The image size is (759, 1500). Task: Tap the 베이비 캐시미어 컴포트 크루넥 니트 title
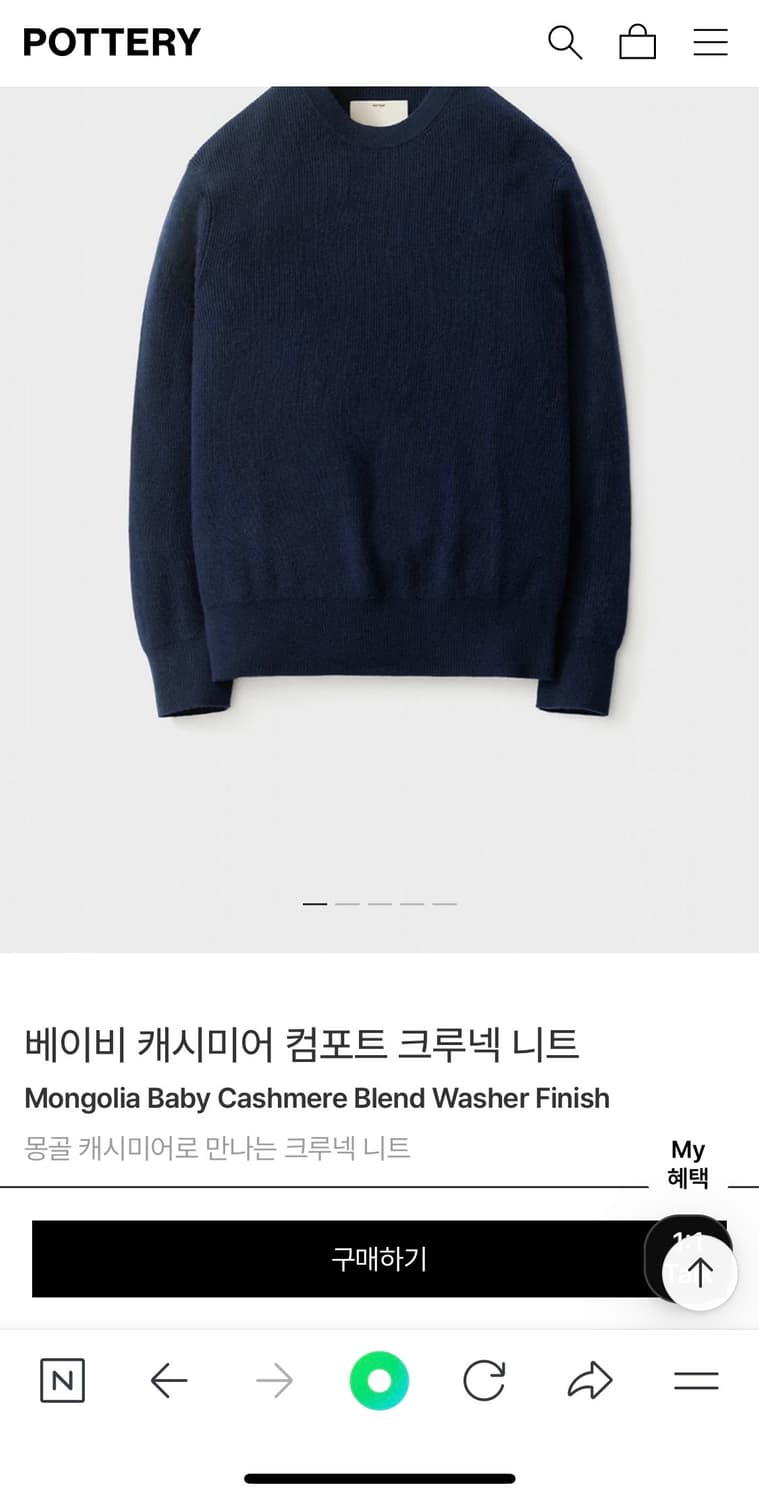tap(300, 1043)
